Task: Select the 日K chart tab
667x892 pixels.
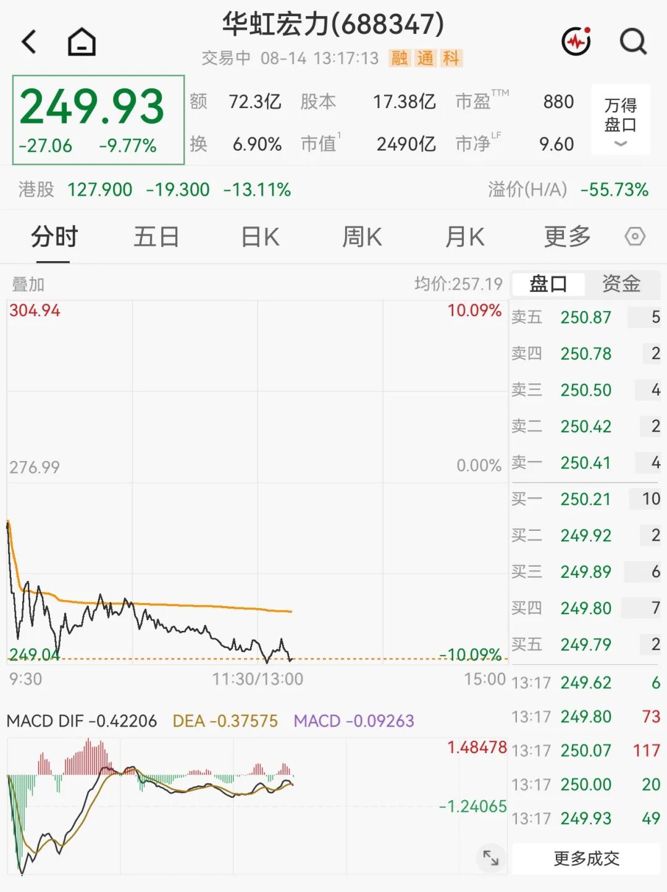Action: [x=260, y=237]
